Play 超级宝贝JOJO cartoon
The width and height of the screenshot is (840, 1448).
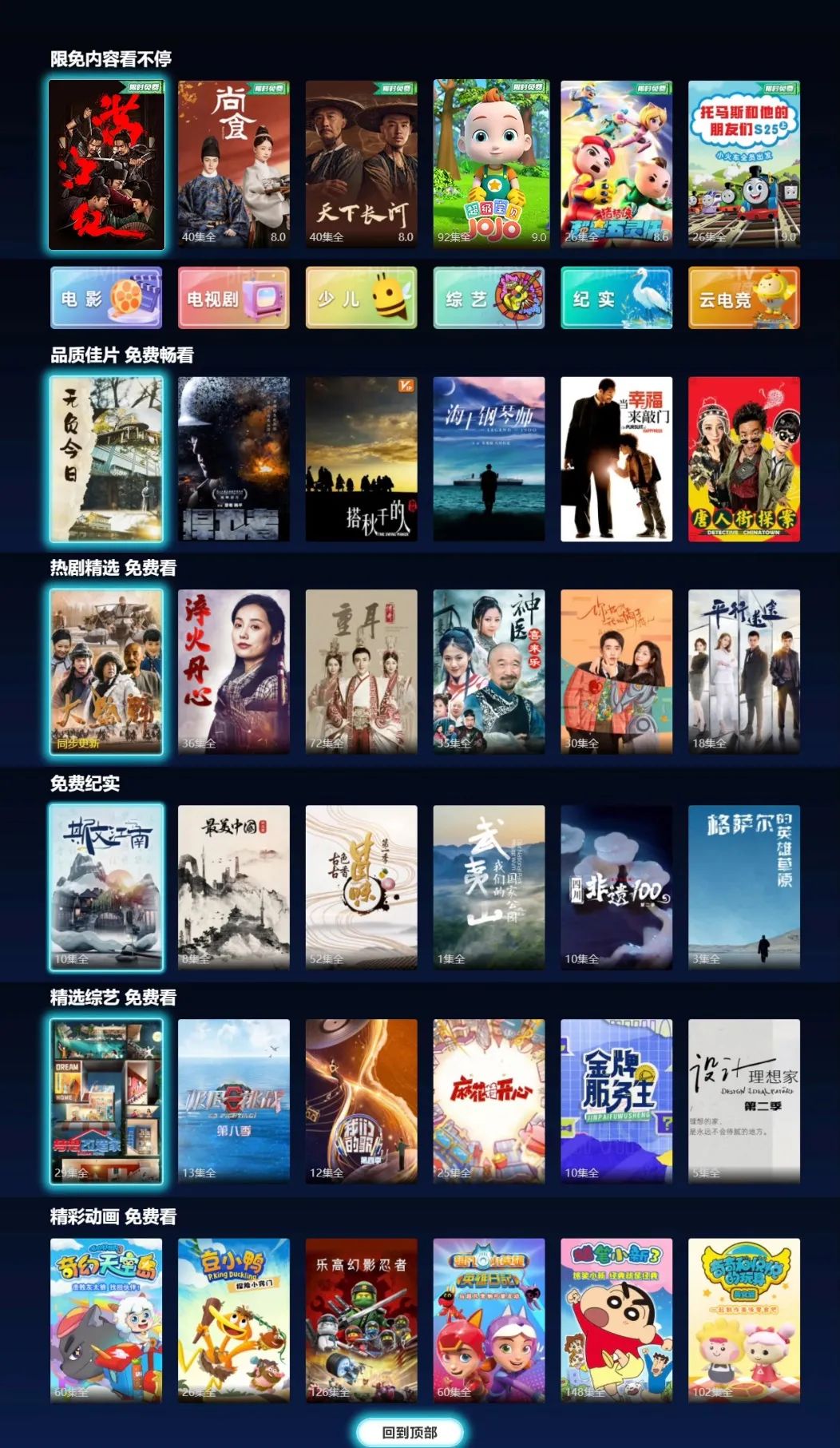click(489, 164)
